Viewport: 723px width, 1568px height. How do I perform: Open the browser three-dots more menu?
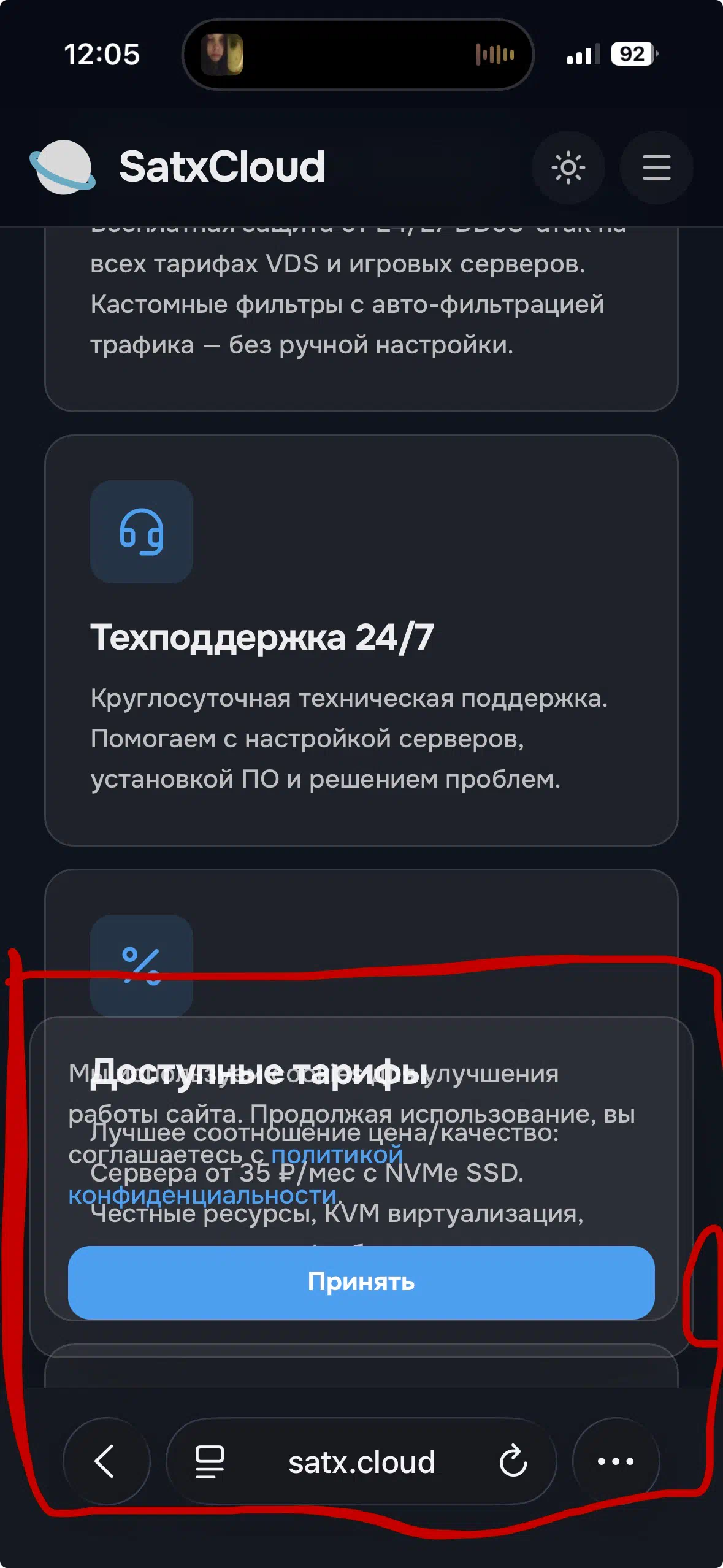click(616, 1461)
